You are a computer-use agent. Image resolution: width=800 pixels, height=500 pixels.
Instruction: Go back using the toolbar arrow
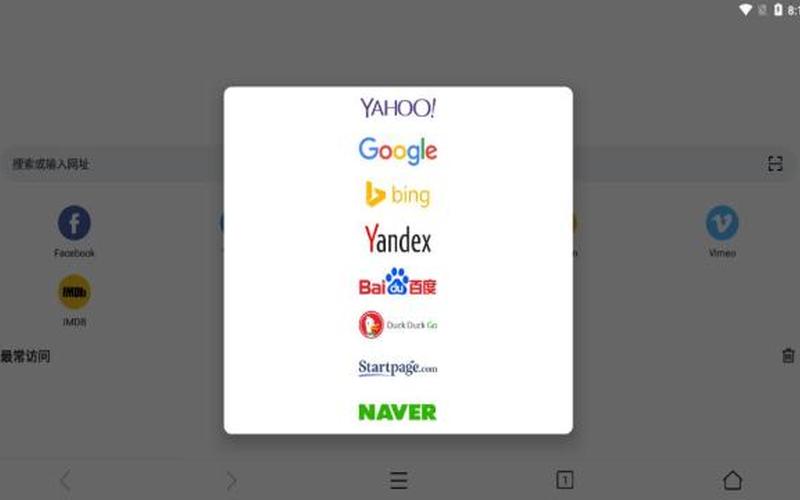pyautogui.click(x=65, y=481)
